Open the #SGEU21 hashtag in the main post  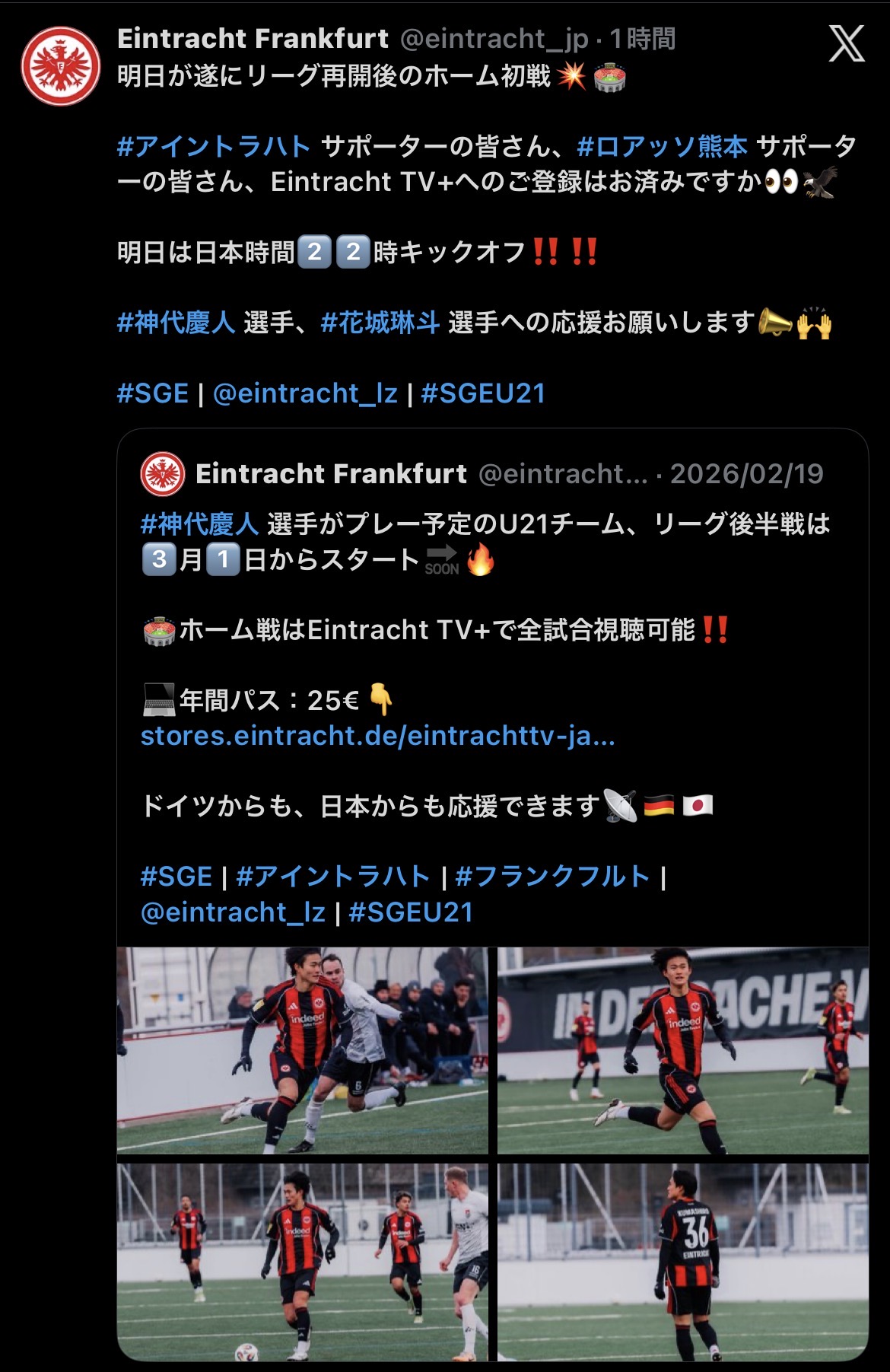click(x=483, y=393)
